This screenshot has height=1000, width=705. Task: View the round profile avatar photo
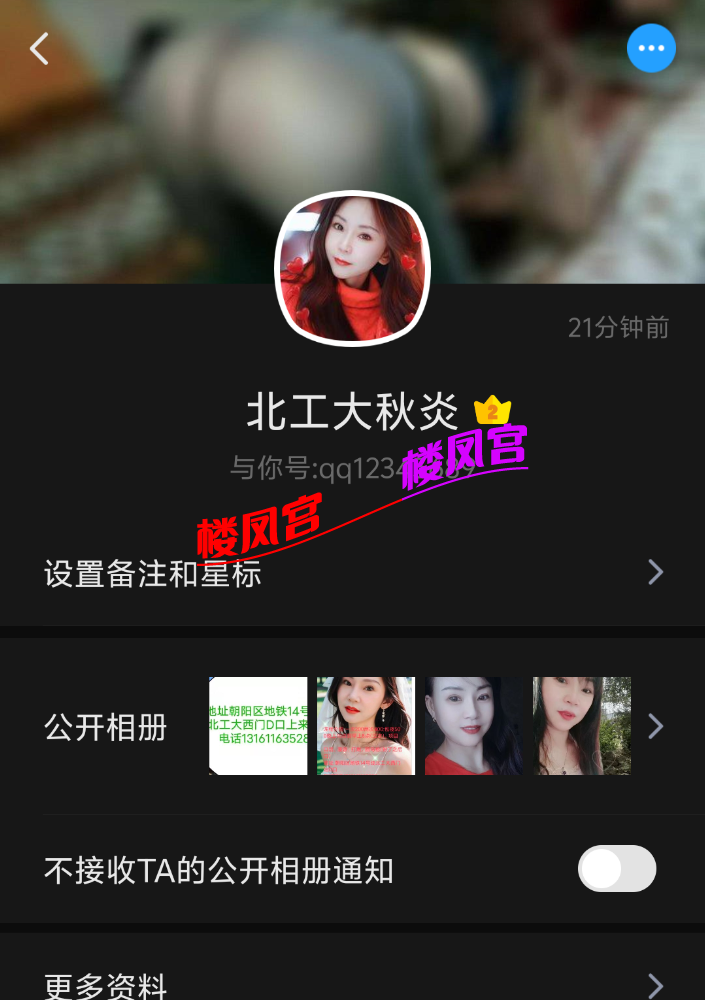pos(352,268)
